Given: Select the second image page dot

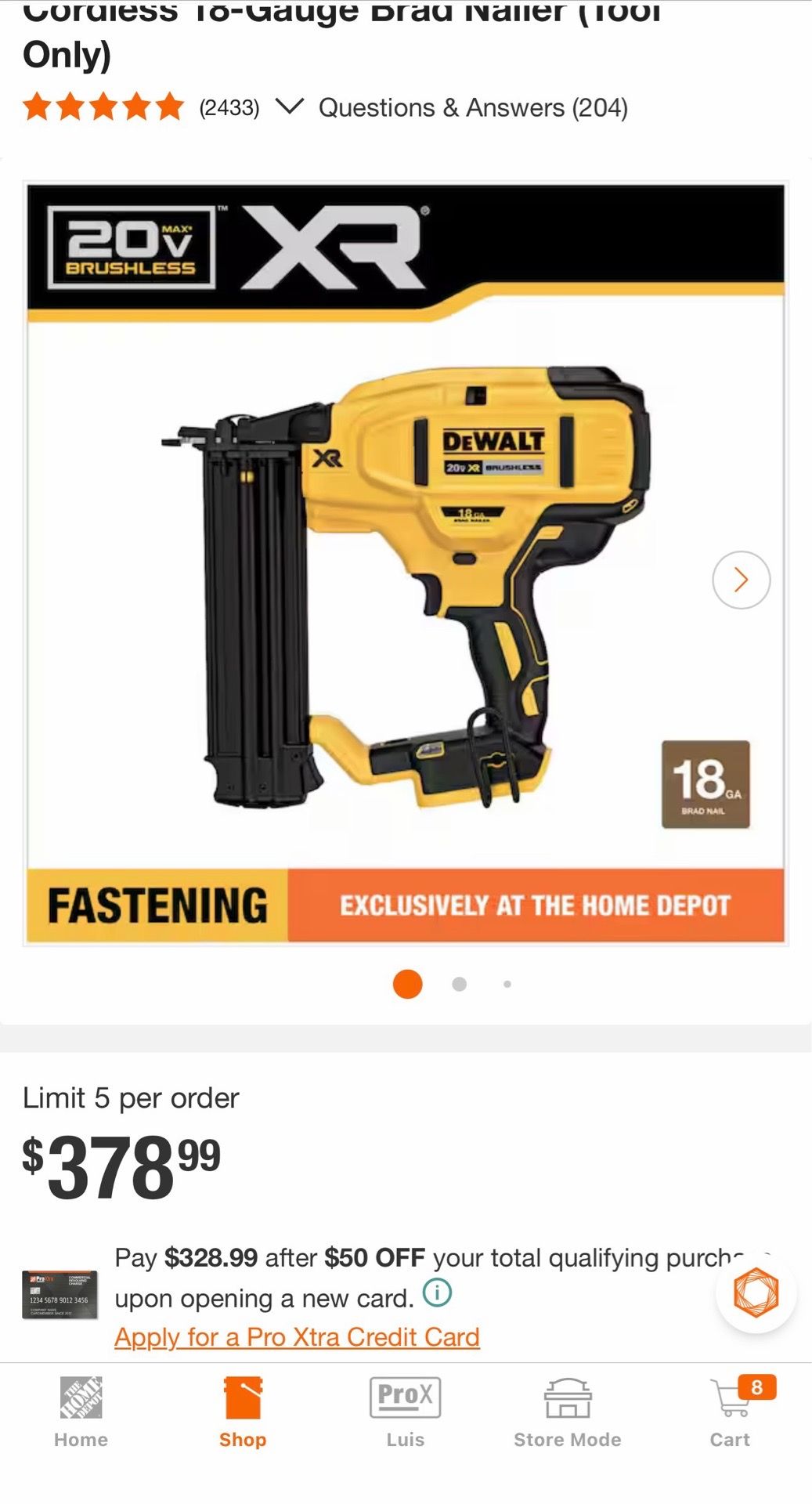Looking at the screenshot, I should point(460,984).
